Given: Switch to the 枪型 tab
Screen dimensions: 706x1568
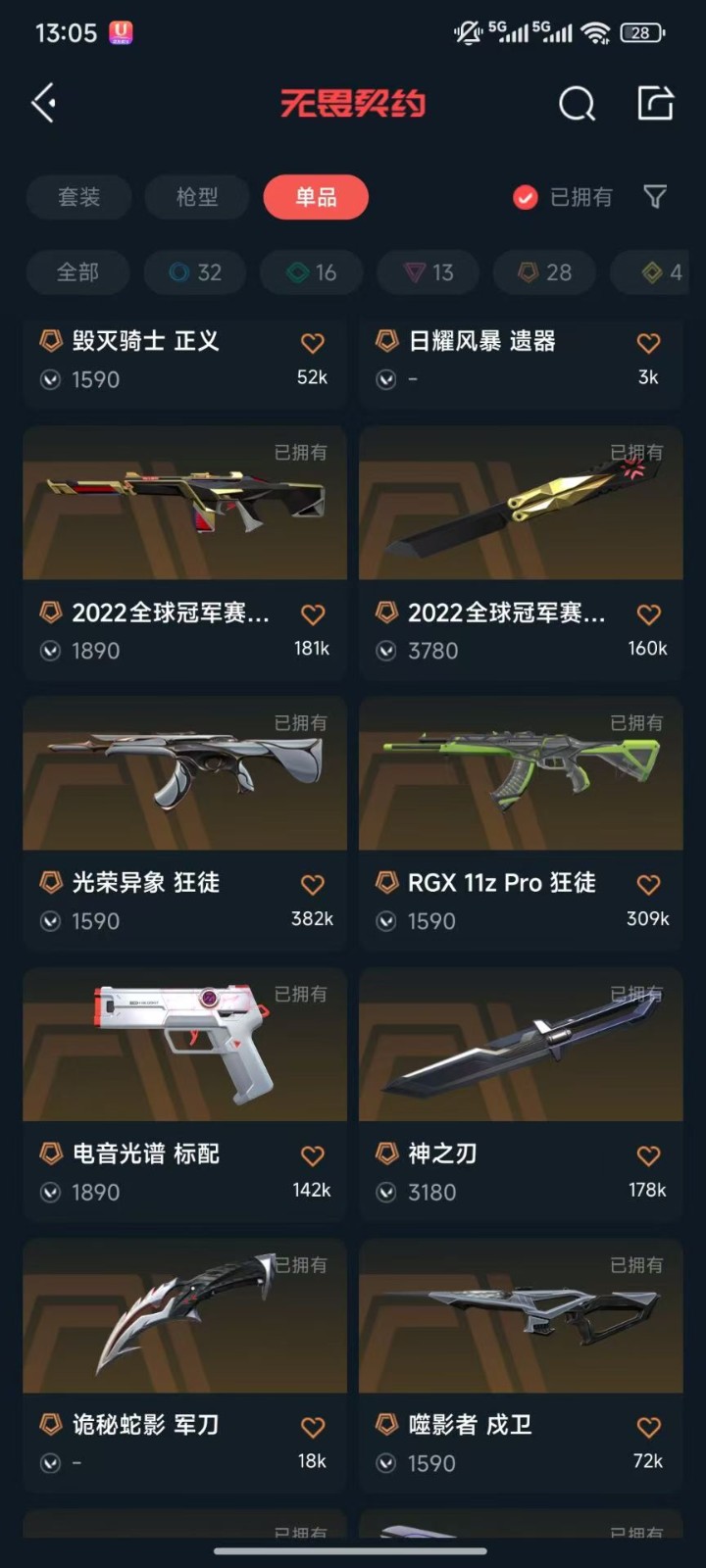Looking at the screenshot, I should 197,197.
